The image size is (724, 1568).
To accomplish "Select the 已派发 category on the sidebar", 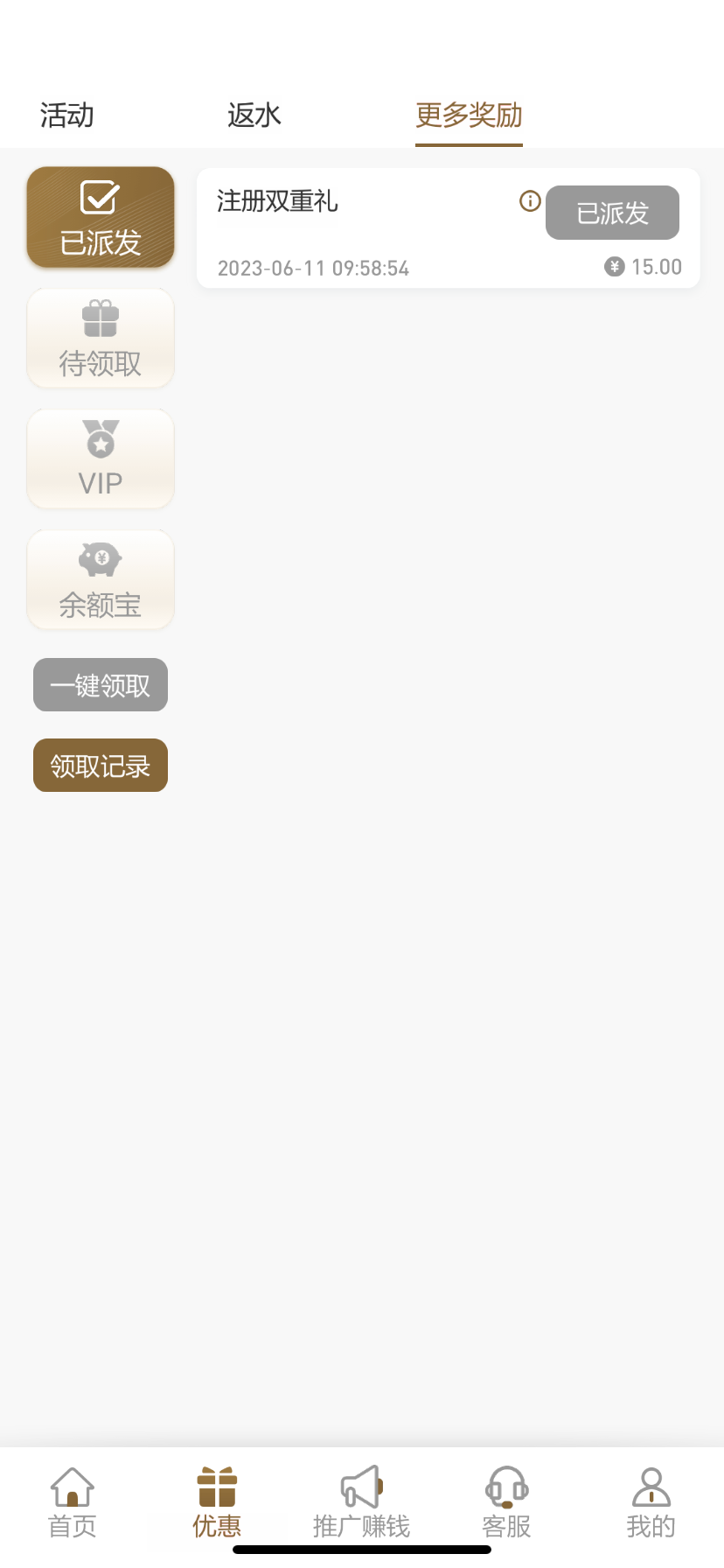I will click(x=101, y=217).
